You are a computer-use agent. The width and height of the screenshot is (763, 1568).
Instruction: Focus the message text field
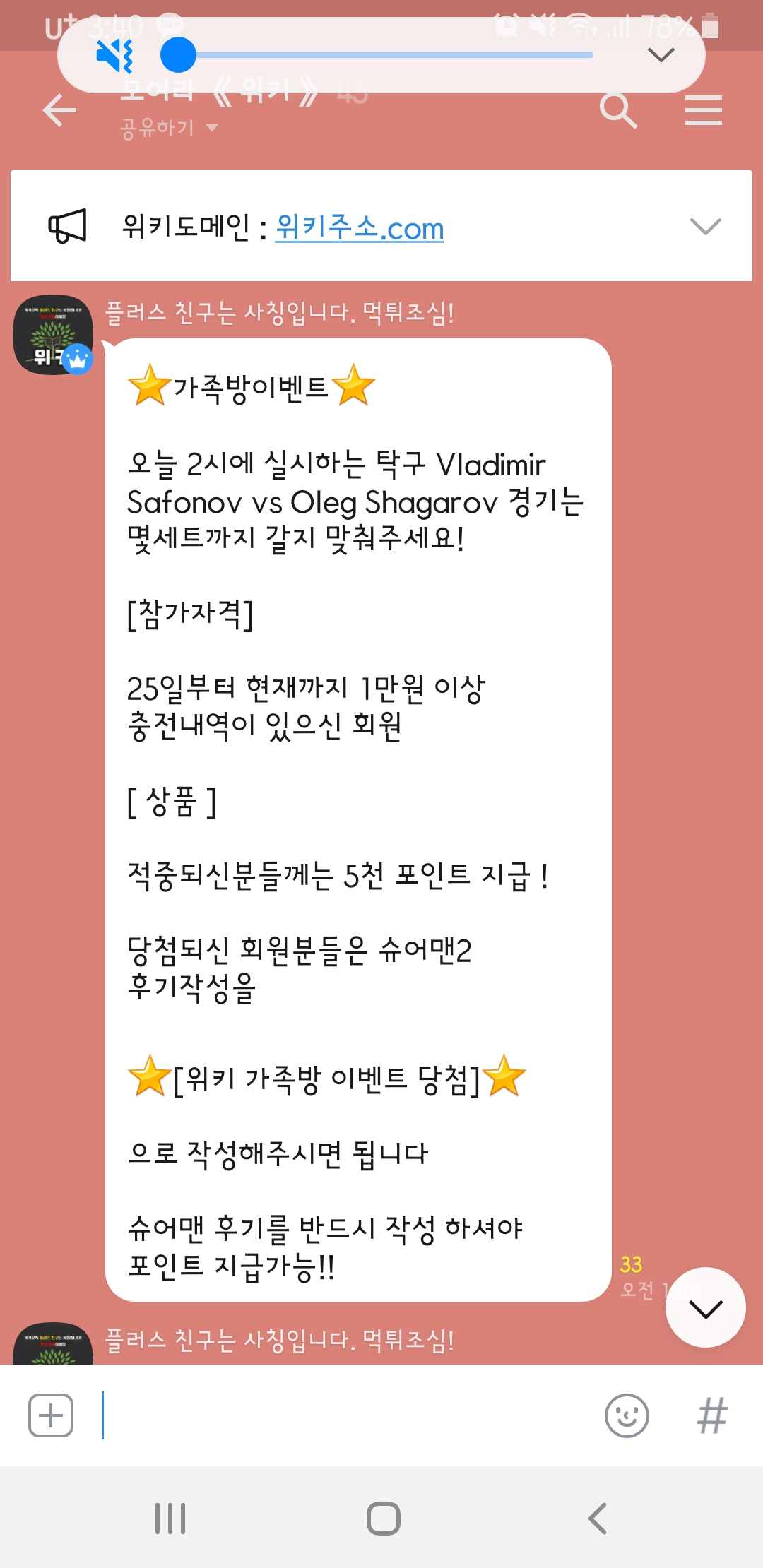[x=346, y=1415]
